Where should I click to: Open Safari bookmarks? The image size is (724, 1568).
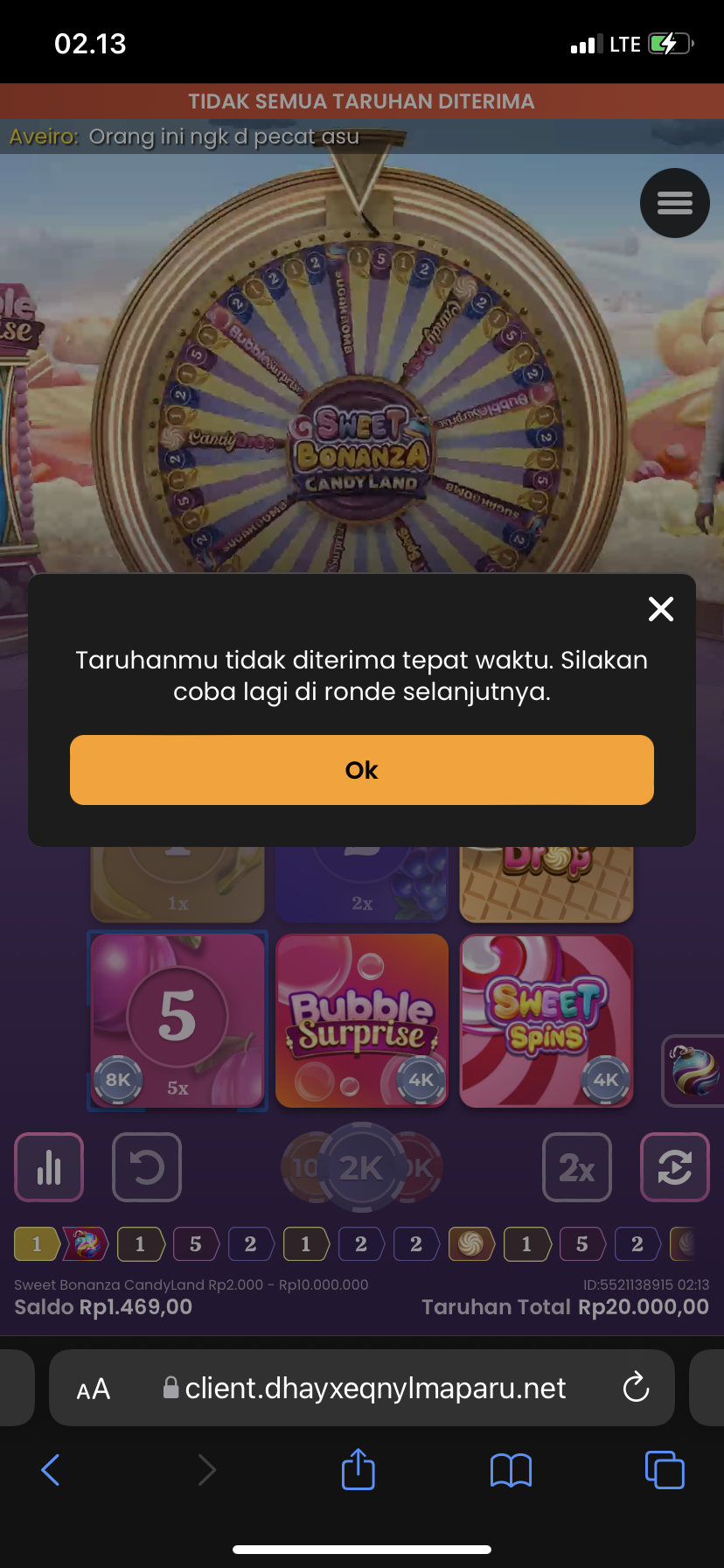[x=512, y=1470]
